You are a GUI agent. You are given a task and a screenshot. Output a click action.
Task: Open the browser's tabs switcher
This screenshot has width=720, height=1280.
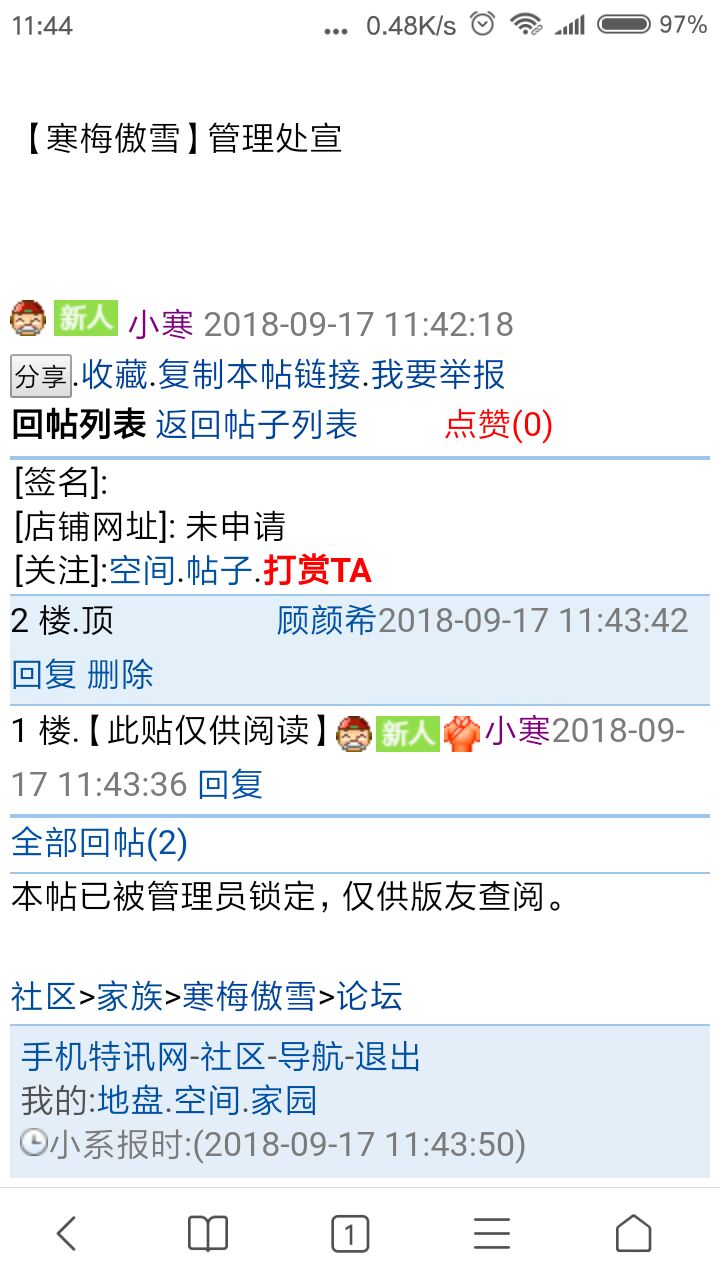click(349, 1234)
